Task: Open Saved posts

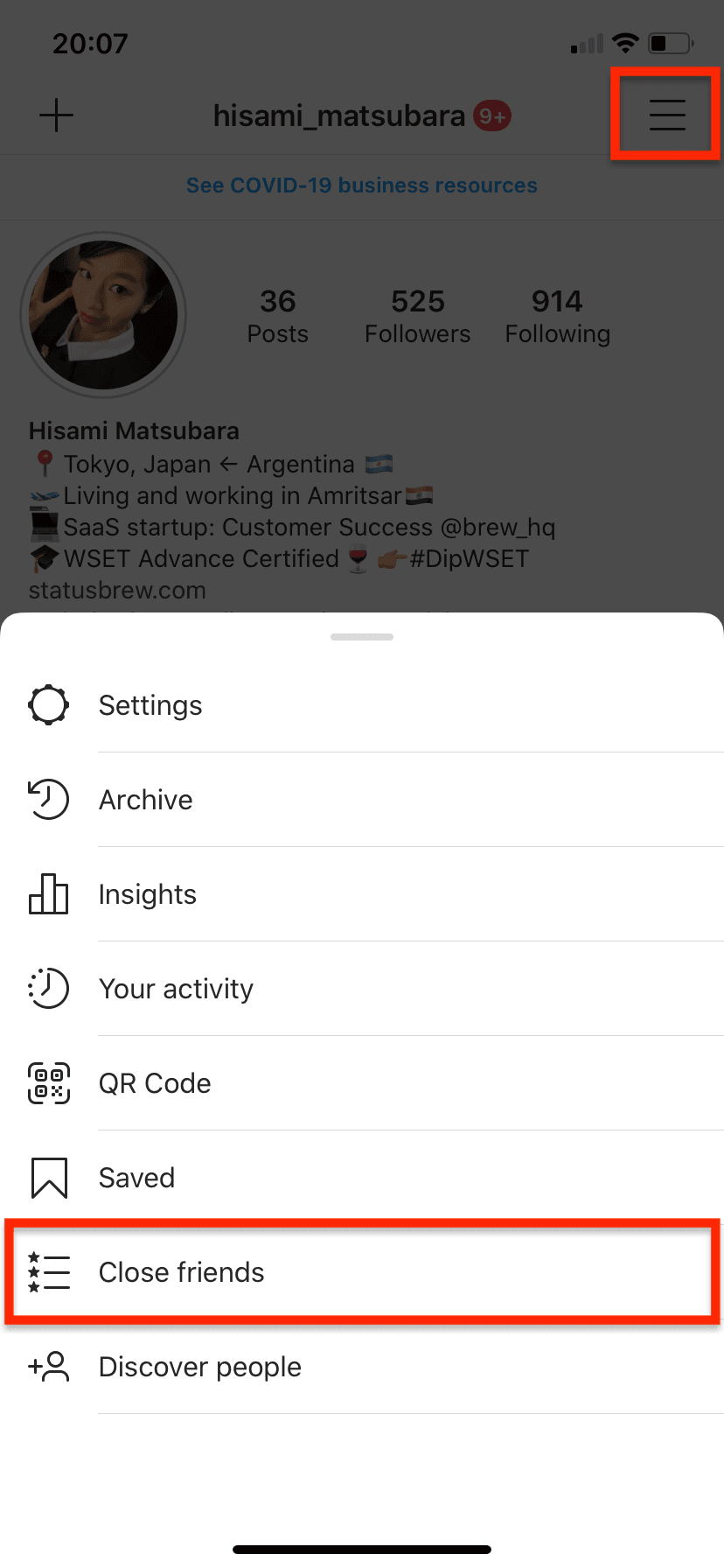Action: 136,1178
